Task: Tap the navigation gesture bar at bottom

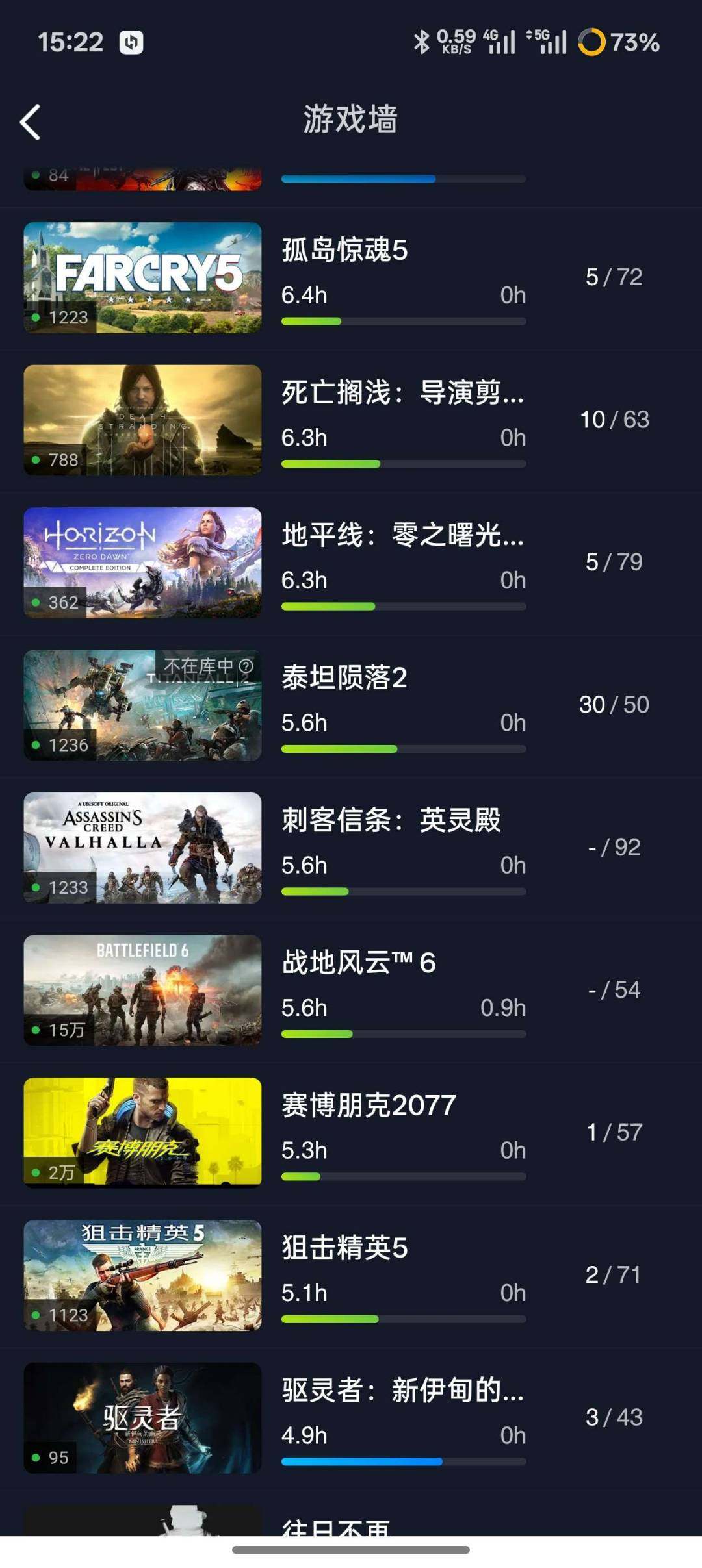Action: coord(351,1551)
